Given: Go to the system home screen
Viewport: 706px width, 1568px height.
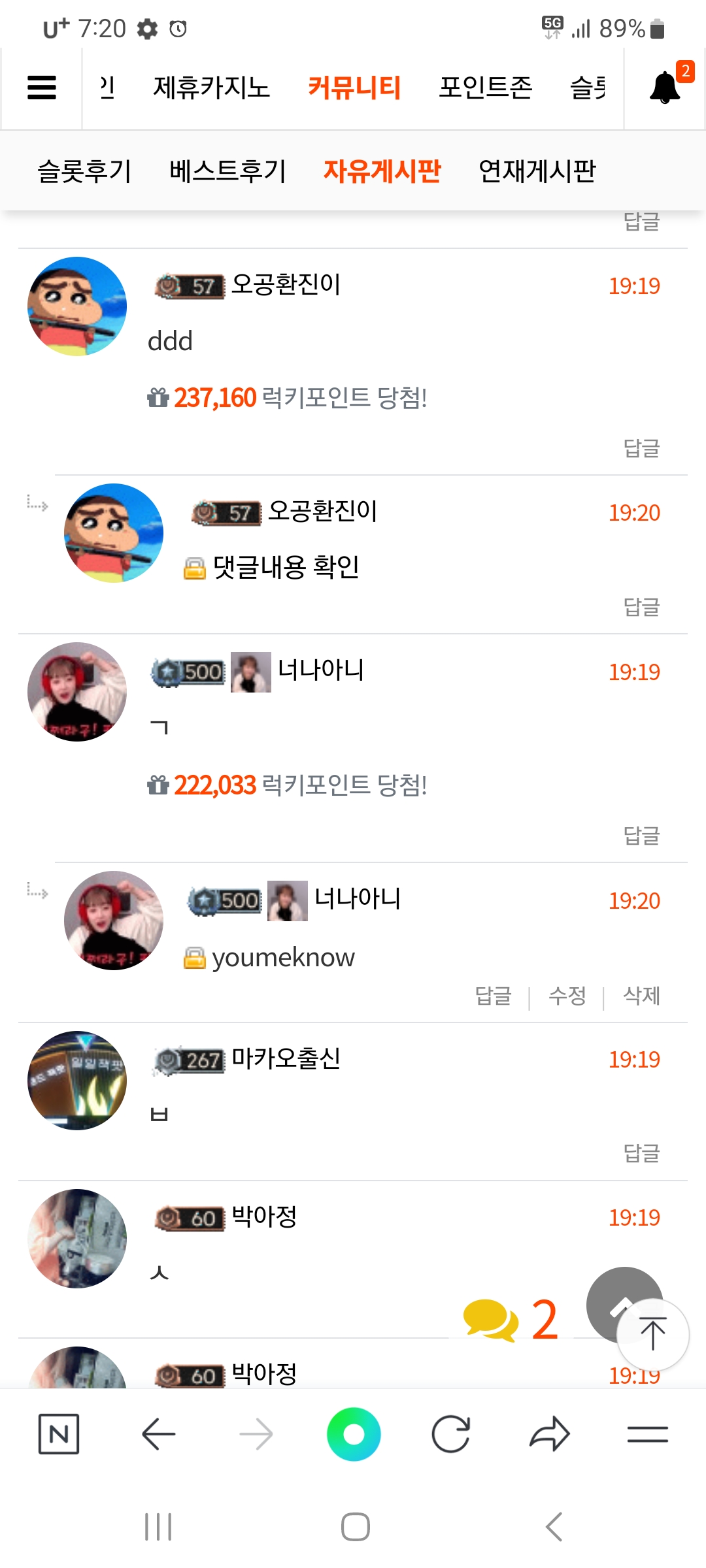Looking at the screenshot, I should [355, 1527].
